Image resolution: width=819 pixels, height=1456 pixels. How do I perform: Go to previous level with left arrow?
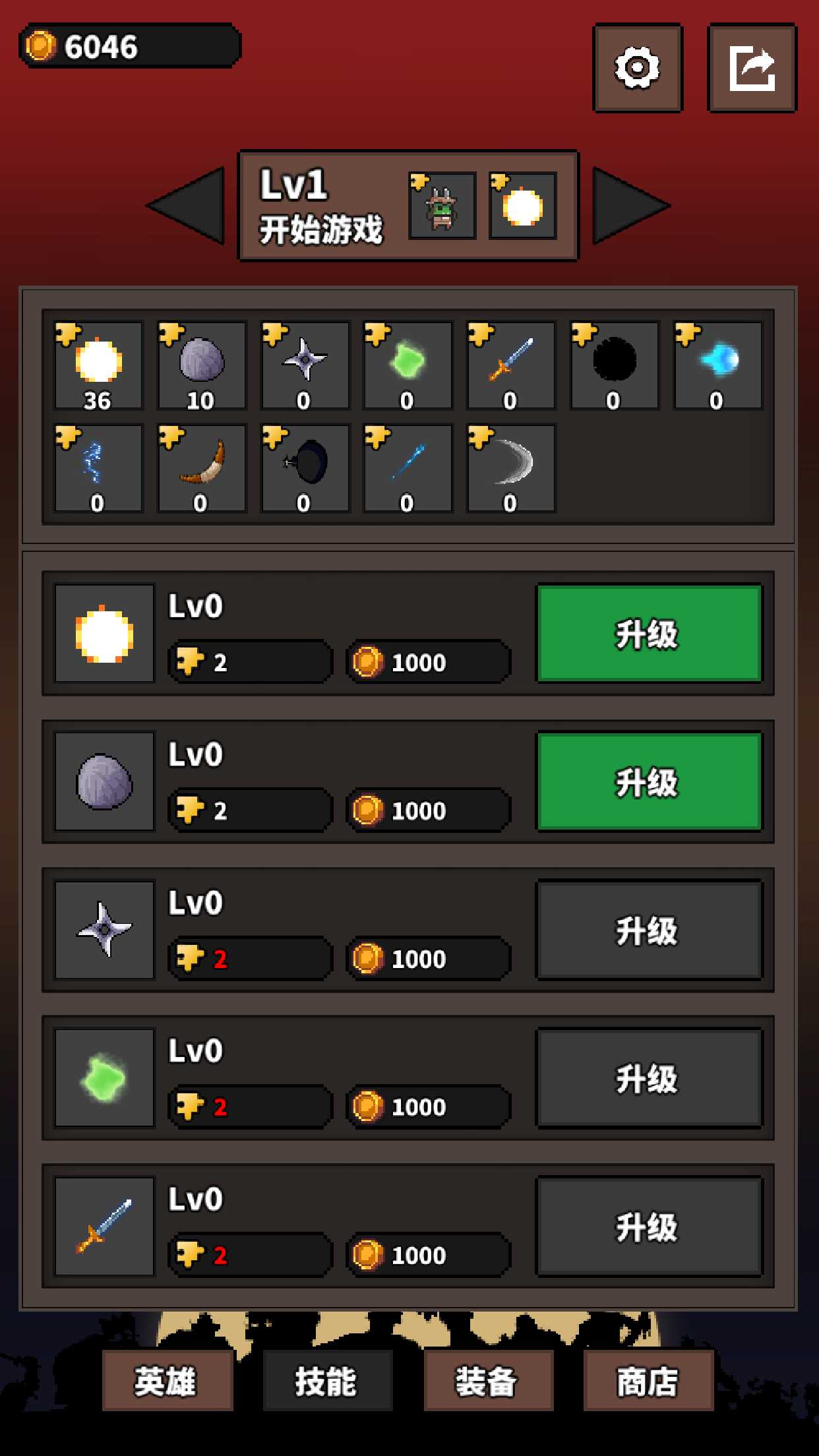[187, 206]
